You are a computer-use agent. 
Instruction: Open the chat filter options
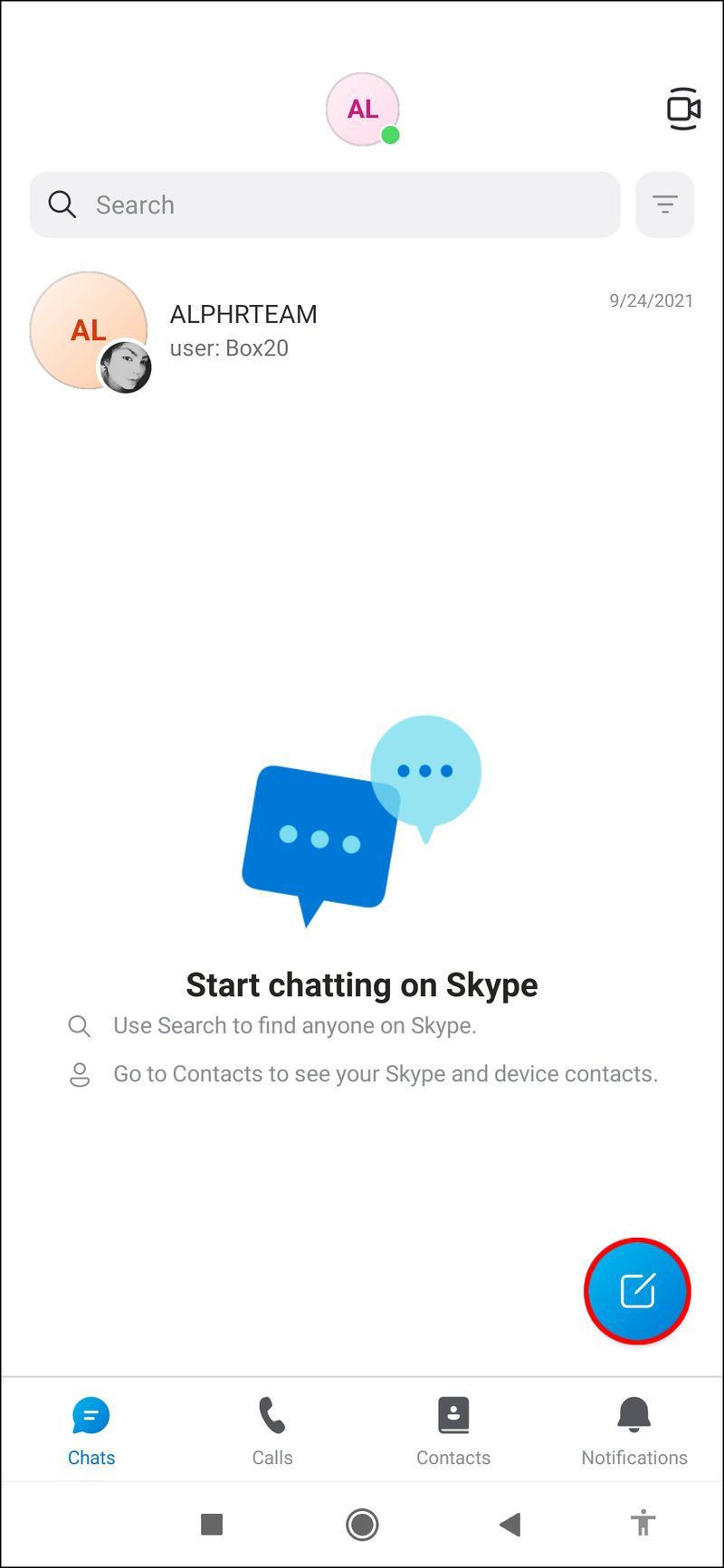coord(665,204)
